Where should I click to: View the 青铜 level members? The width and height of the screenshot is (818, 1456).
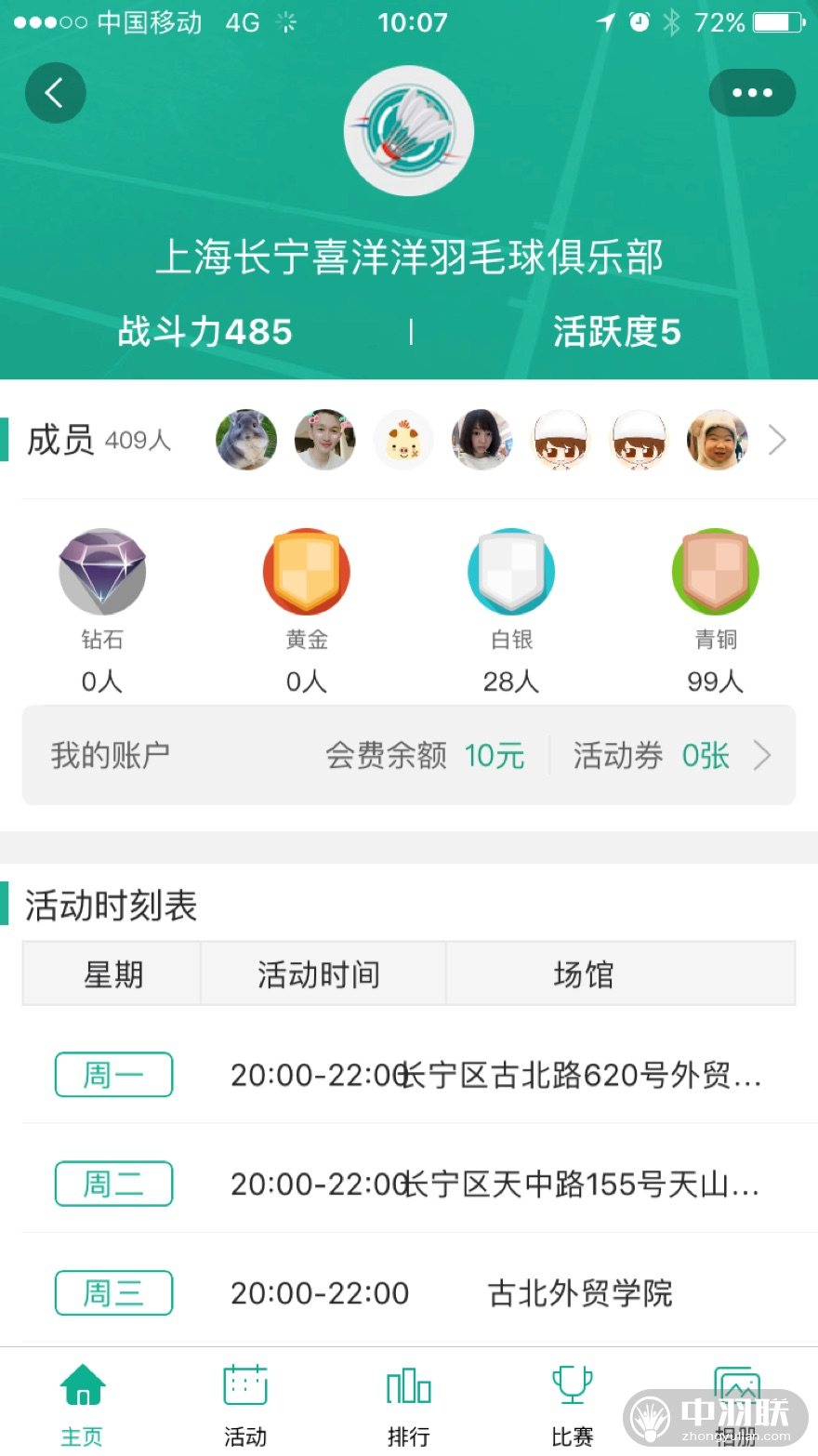[x=715, y=611]
